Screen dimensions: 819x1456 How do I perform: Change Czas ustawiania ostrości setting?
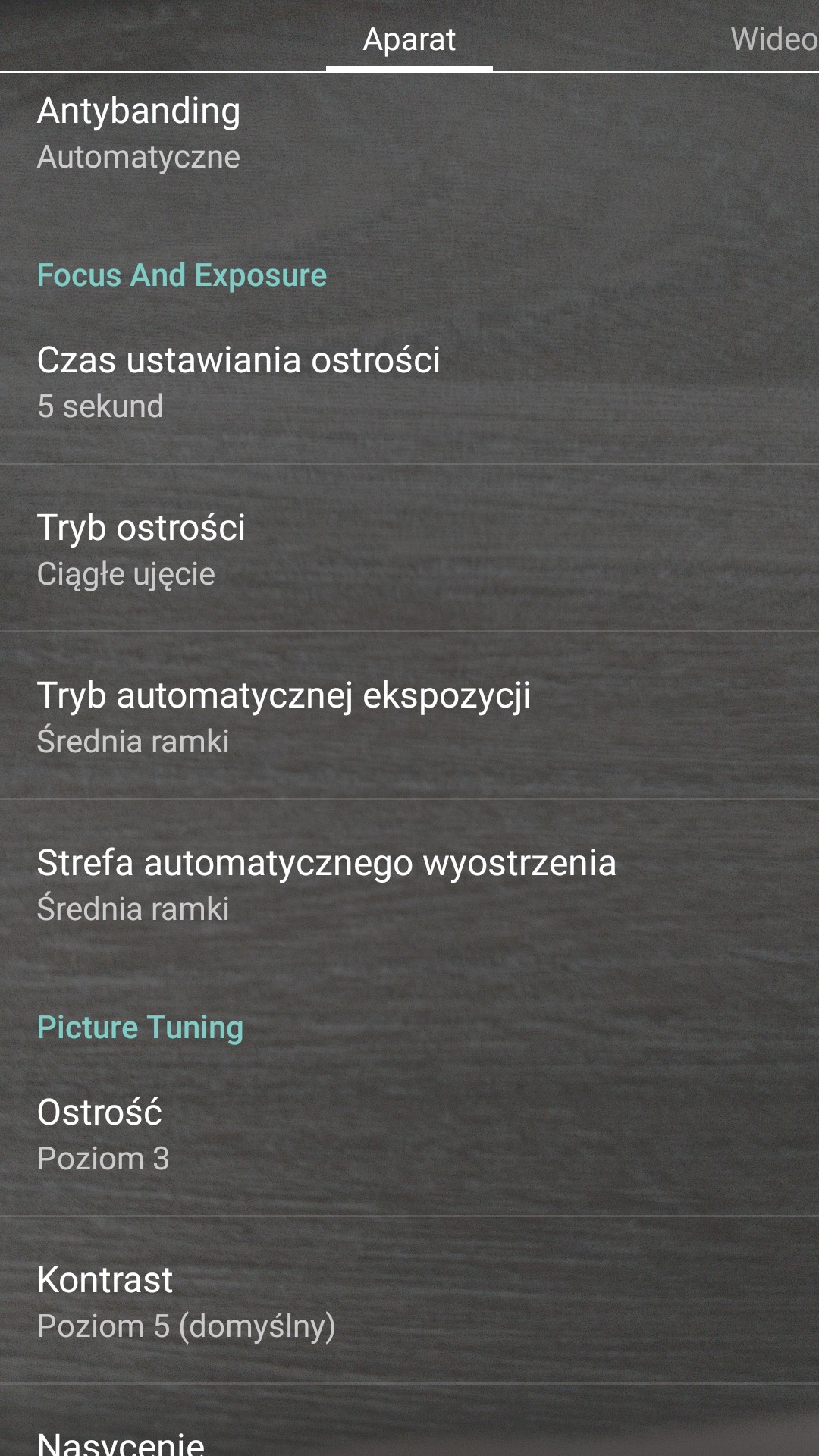click(x=409, y=382)
